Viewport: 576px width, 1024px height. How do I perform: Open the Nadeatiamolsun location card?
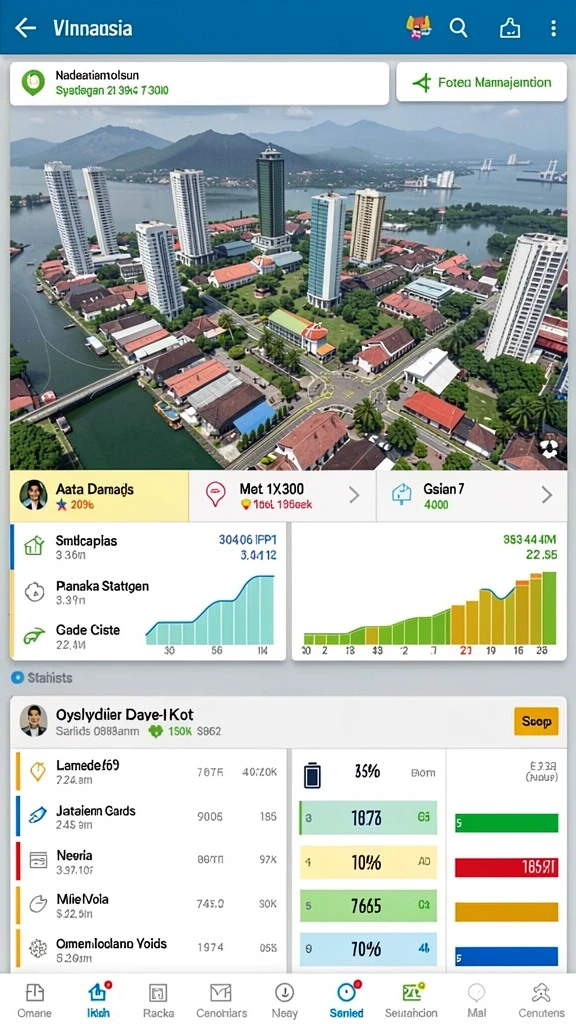(x=199, y=84)
